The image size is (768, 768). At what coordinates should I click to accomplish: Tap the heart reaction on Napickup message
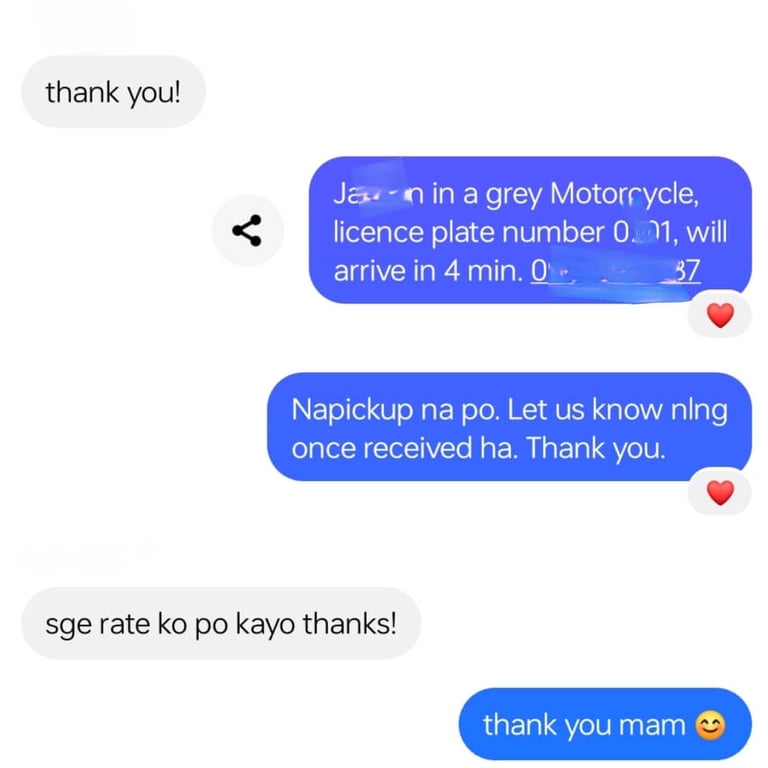(x=720, y=492)
